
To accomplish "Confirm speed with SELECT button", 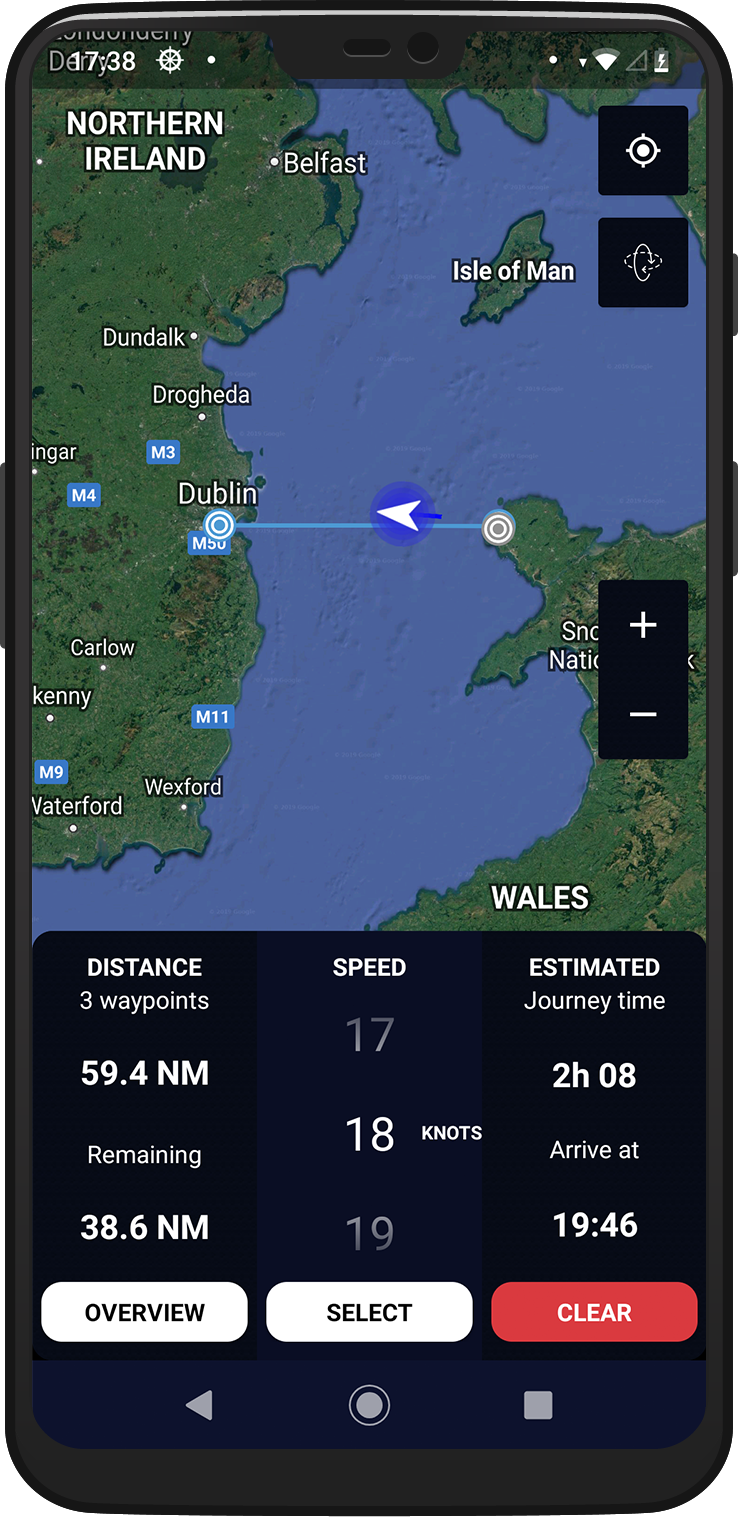I will (x=369, y=1312).
